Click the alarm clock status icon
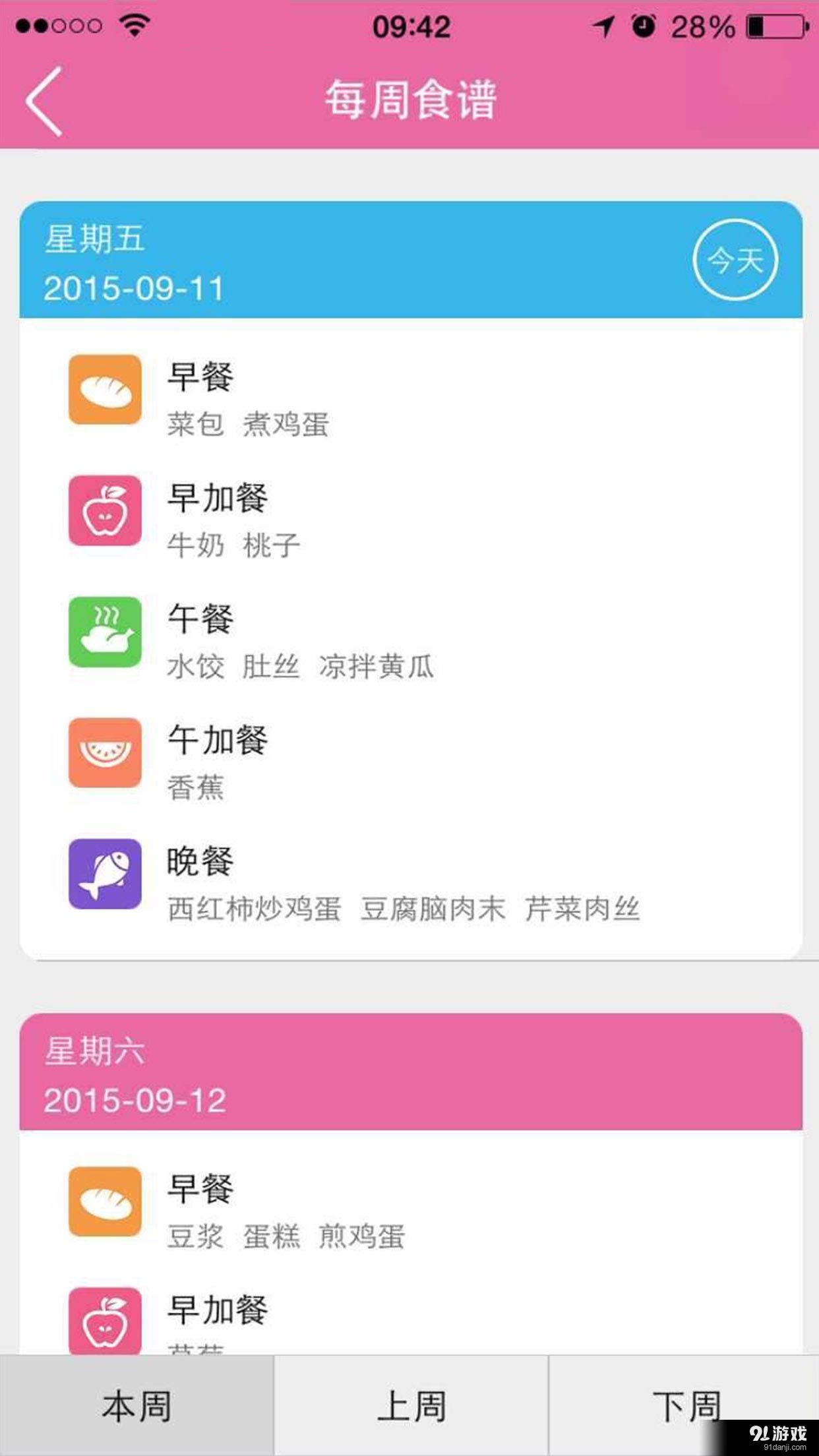The width and height of the screenshot is (819, 1456). 642,25
